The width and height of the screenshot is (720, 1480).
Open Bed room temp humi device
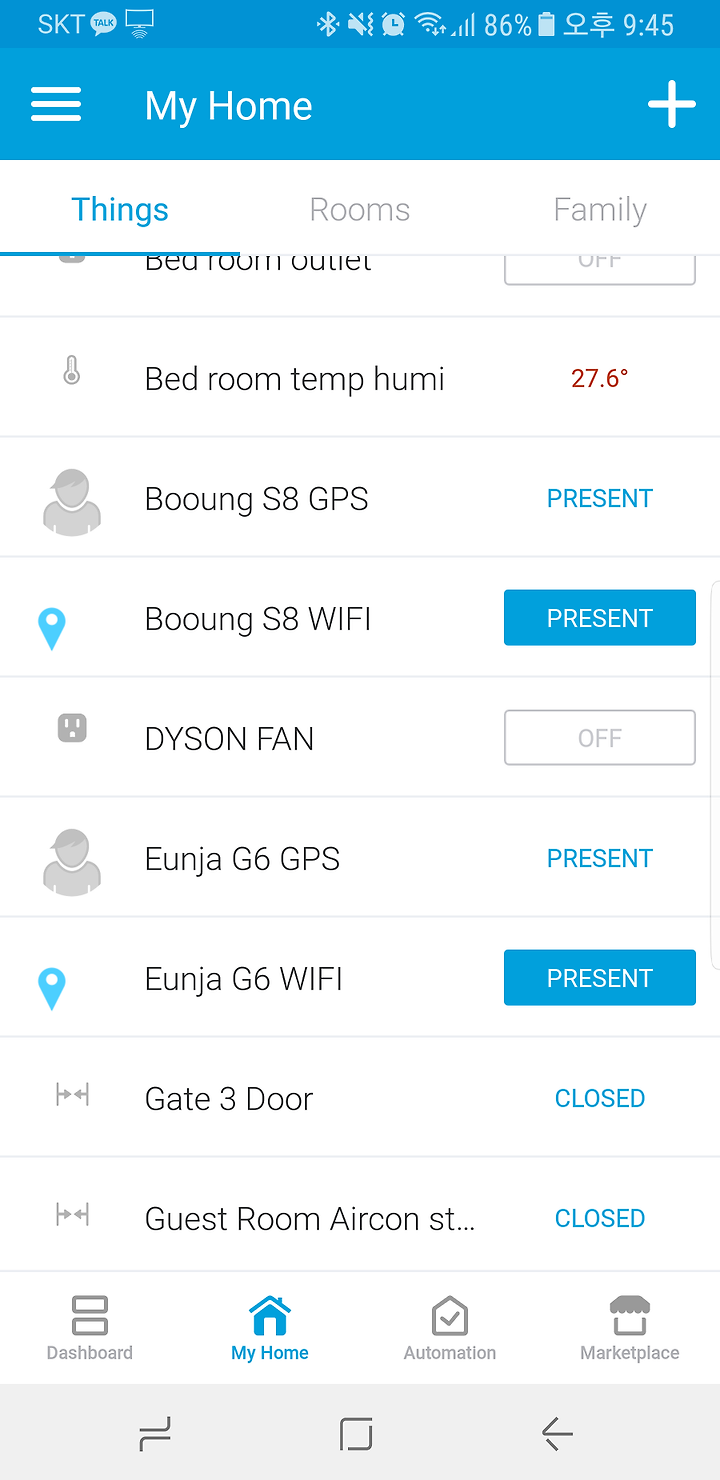click(x=360, y=378)
